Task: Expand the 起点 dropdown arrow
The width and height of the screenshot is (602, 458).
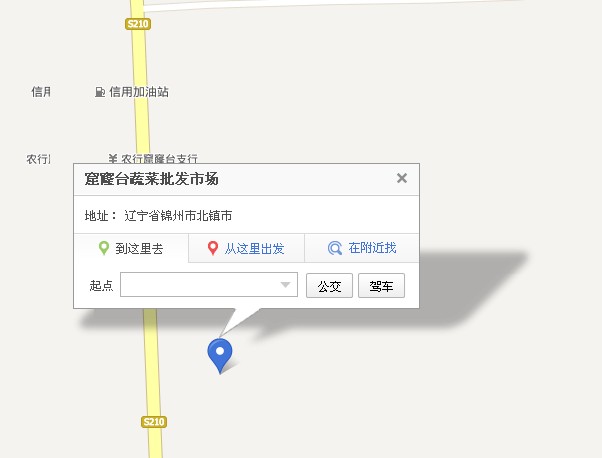Action: tap(286, 286)
